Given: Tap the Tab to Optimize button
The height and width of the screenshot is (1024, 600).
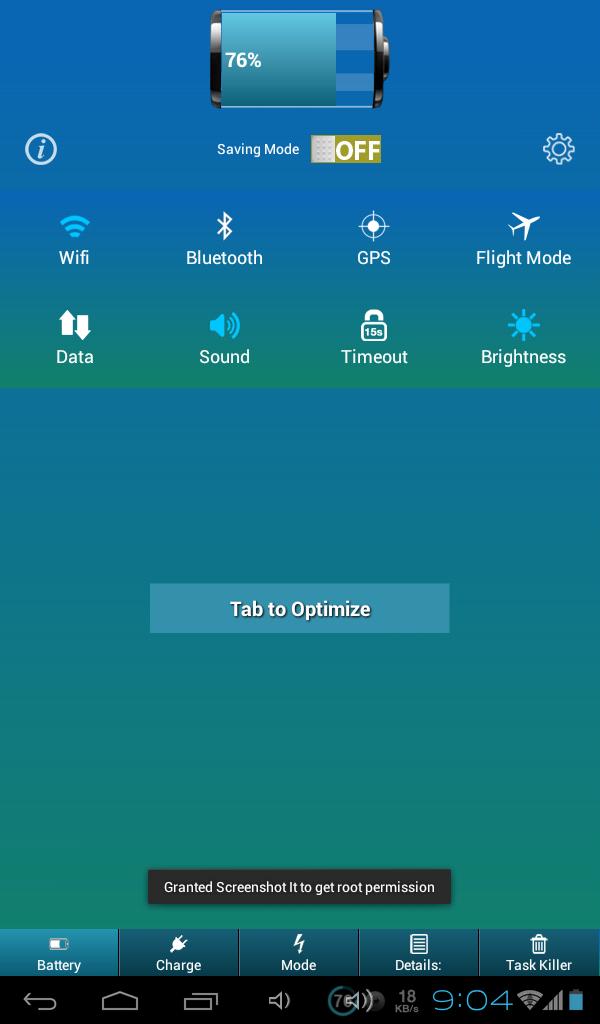Looking at the screenshot, I should coord(300,609).
